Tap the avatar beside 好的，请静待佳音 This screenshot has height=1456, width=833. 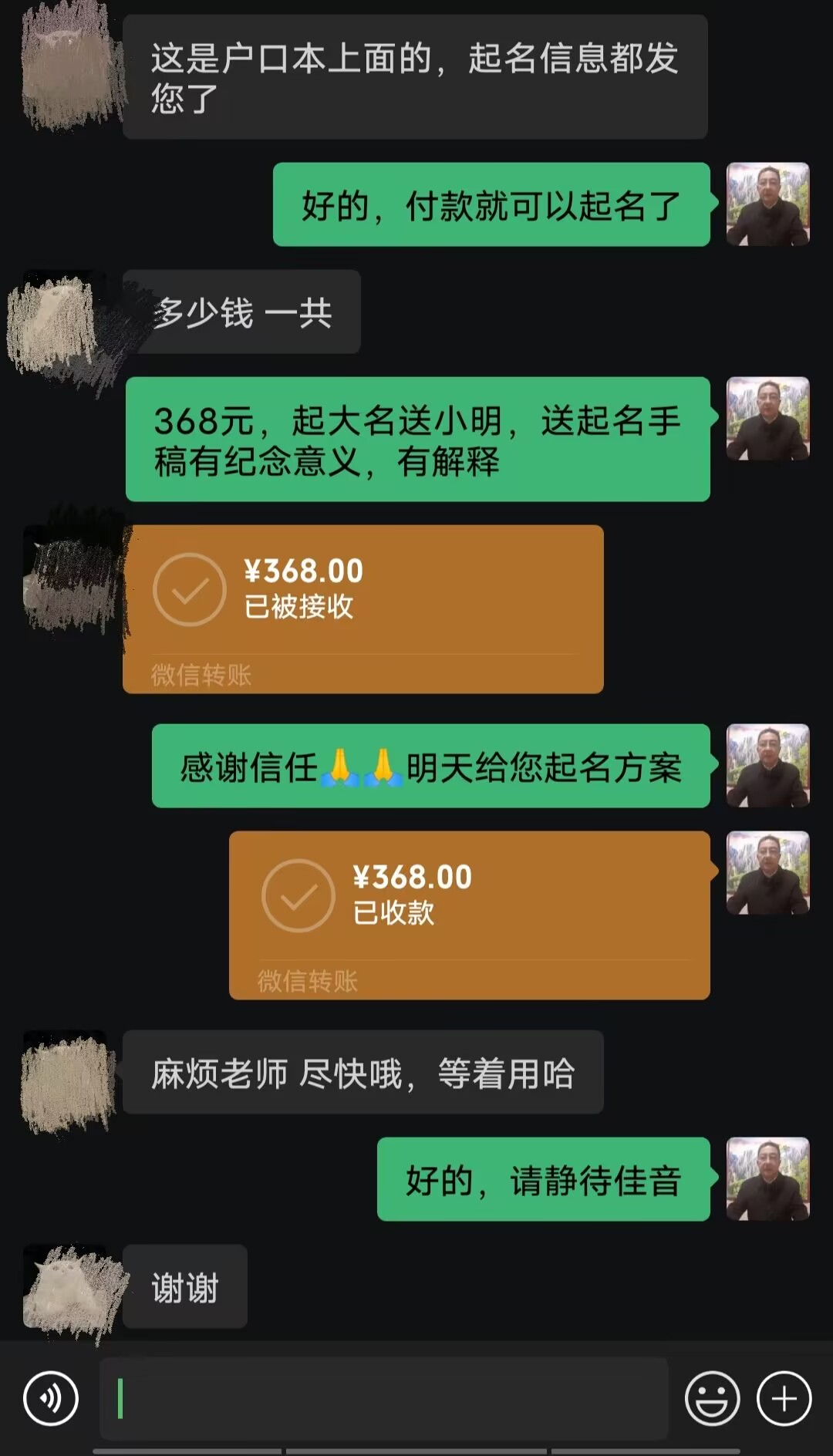(767, 1178)
